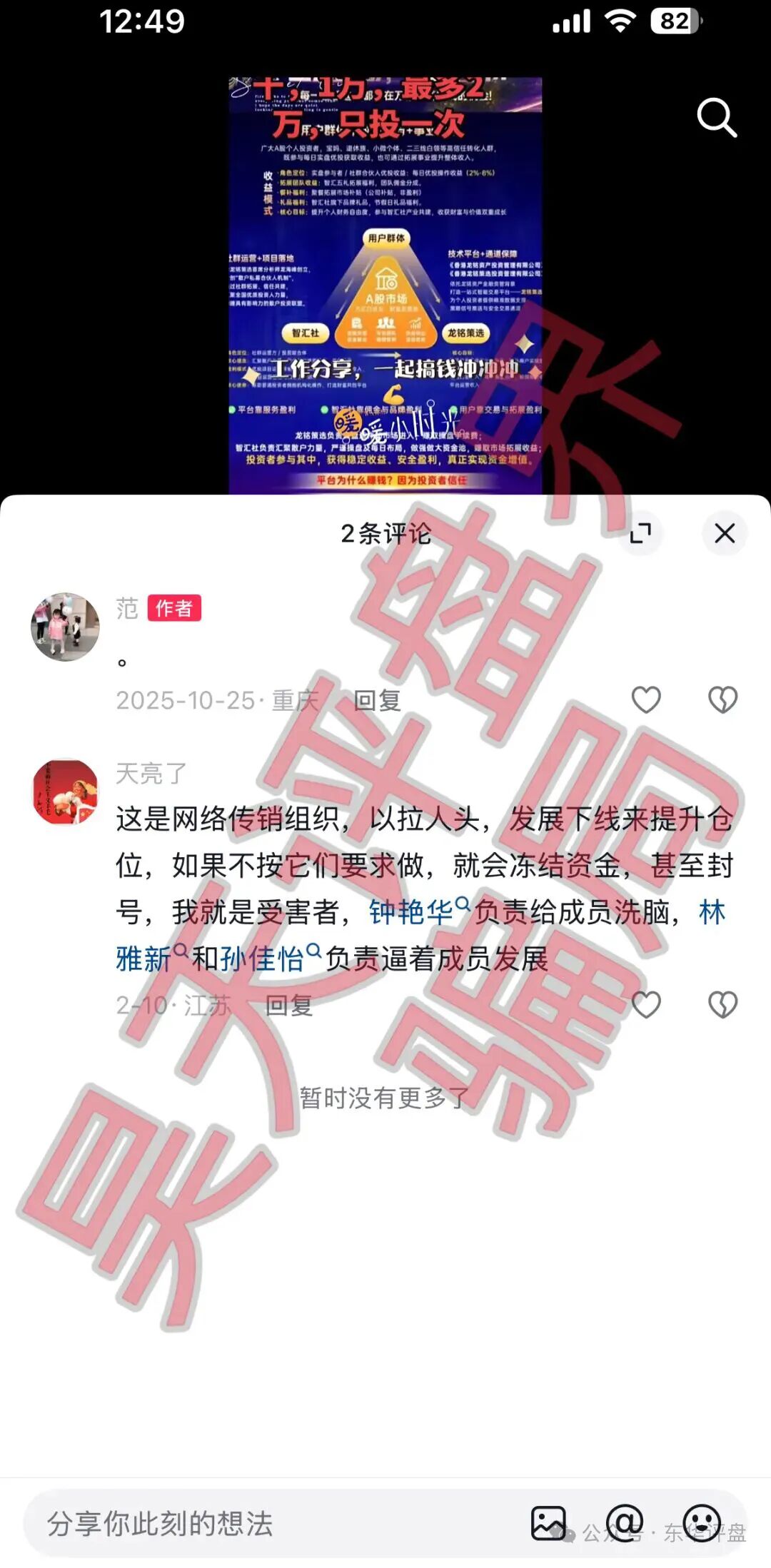Dislike the comment by 范
The height and width of the screenshot is (1568, 771).
722,700
